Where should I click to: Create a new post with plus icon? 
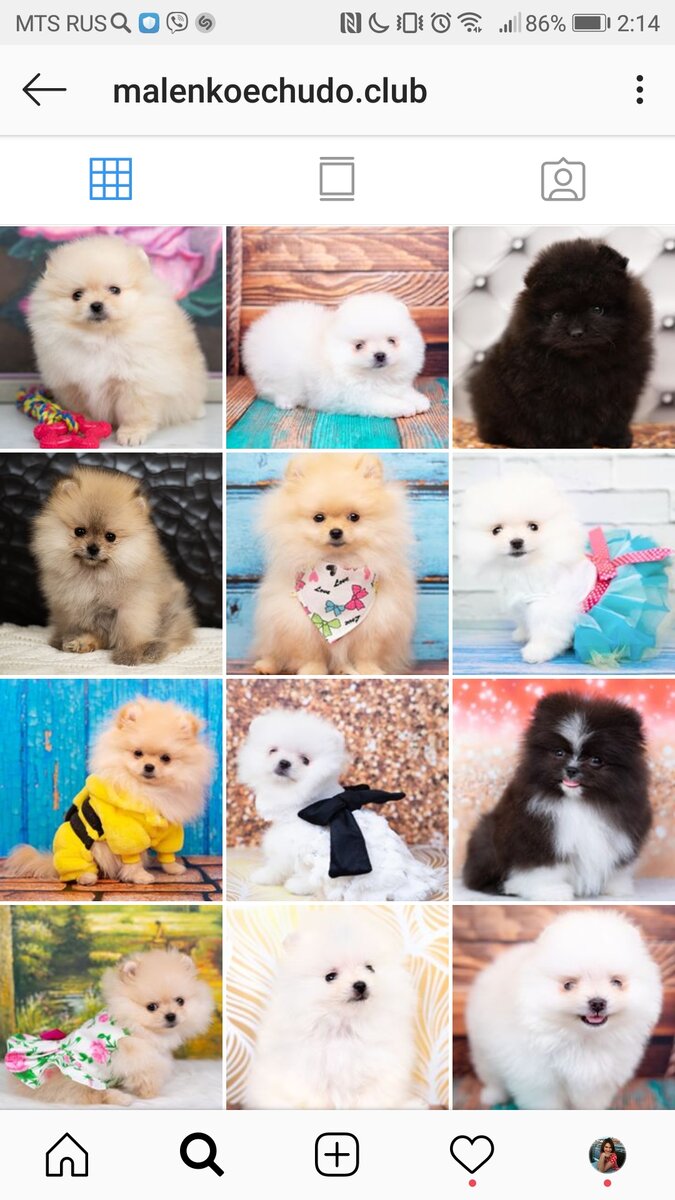pyautogui.click(x=337, y=1155)
